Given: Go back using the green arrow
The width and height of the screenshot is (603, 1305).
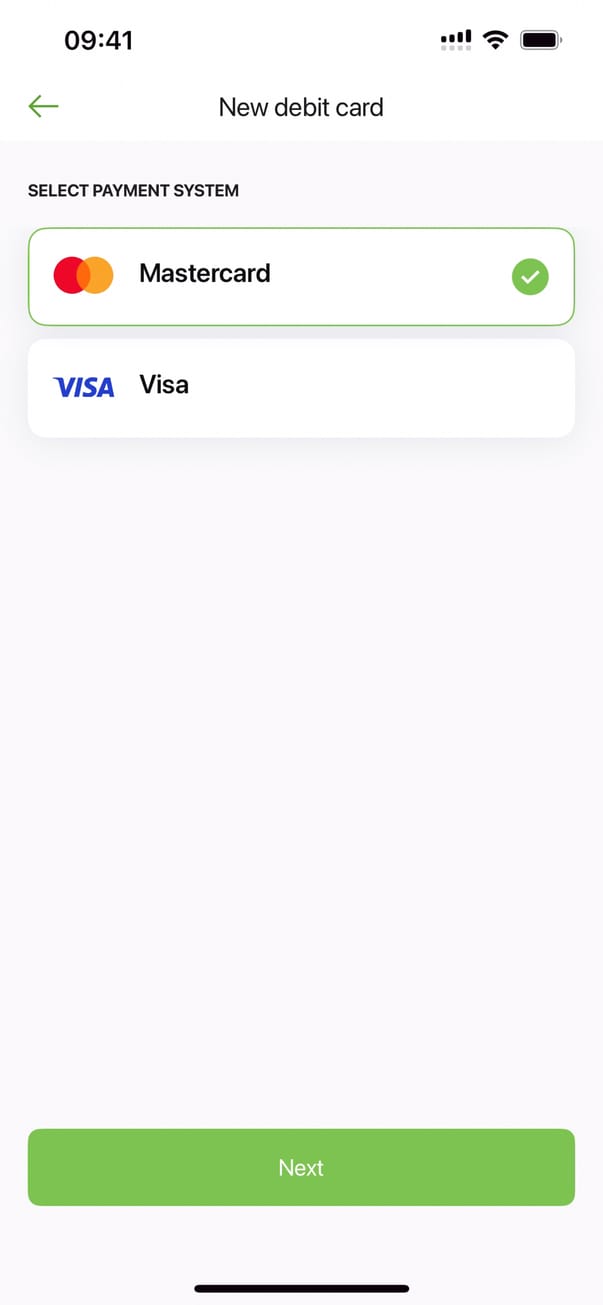Looking at the screenshot, I should [x=44, y=106].
